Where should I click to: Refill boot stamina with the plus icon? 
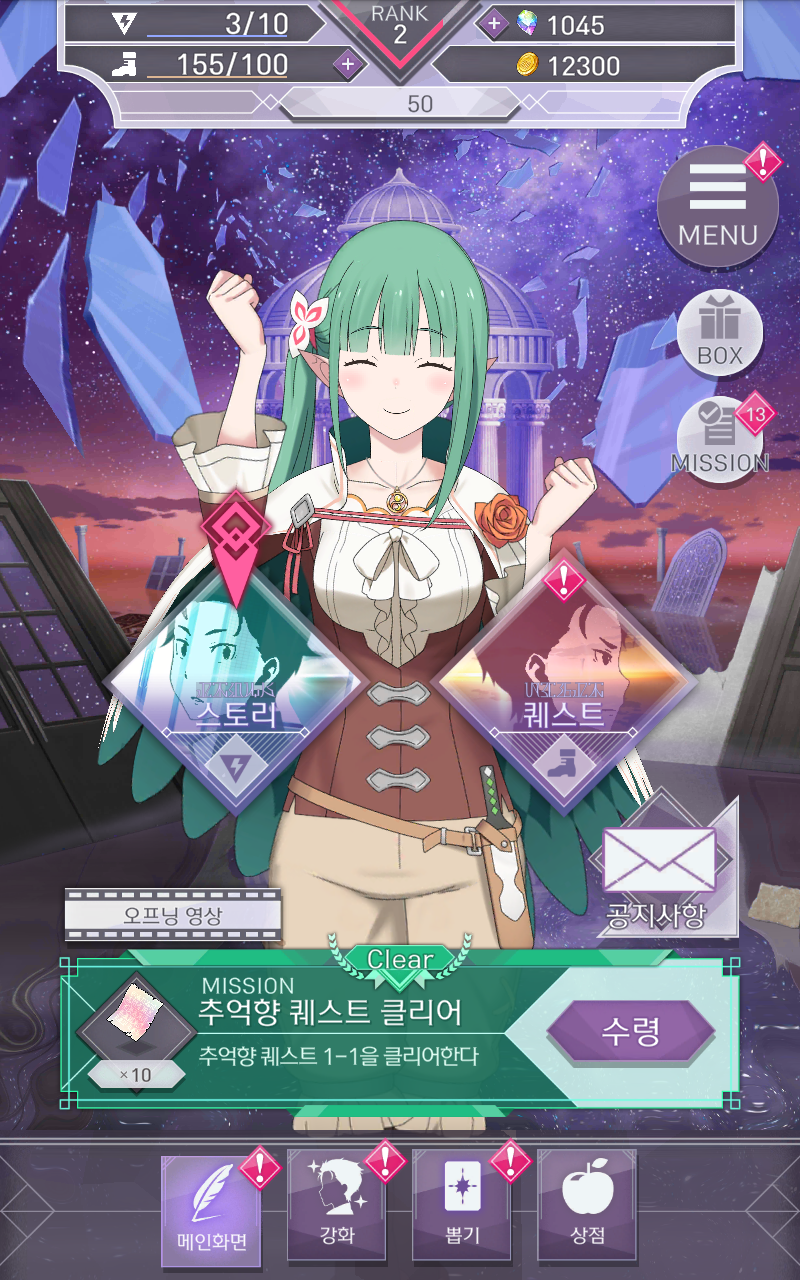coord(347,65)
